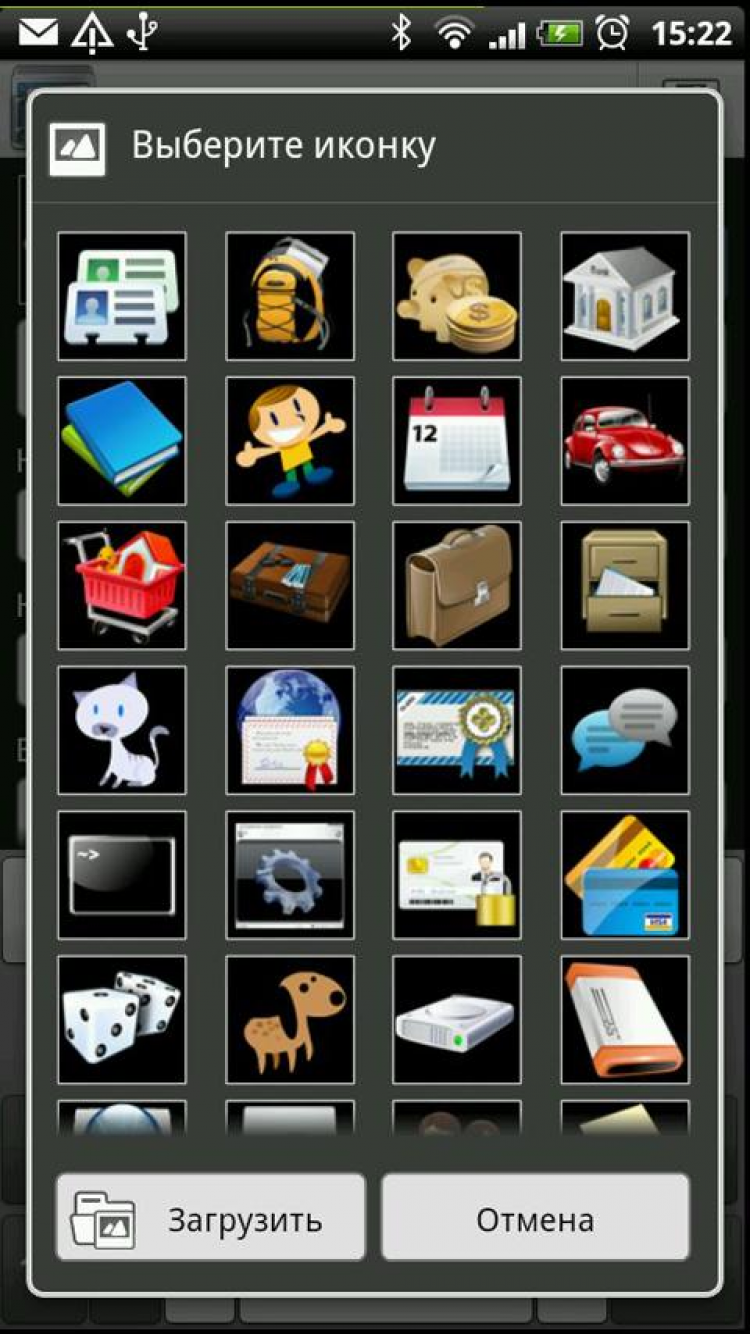Pick the smiling cartoon kid icon
The image size is (750, 1334).
tap(290, 441)
